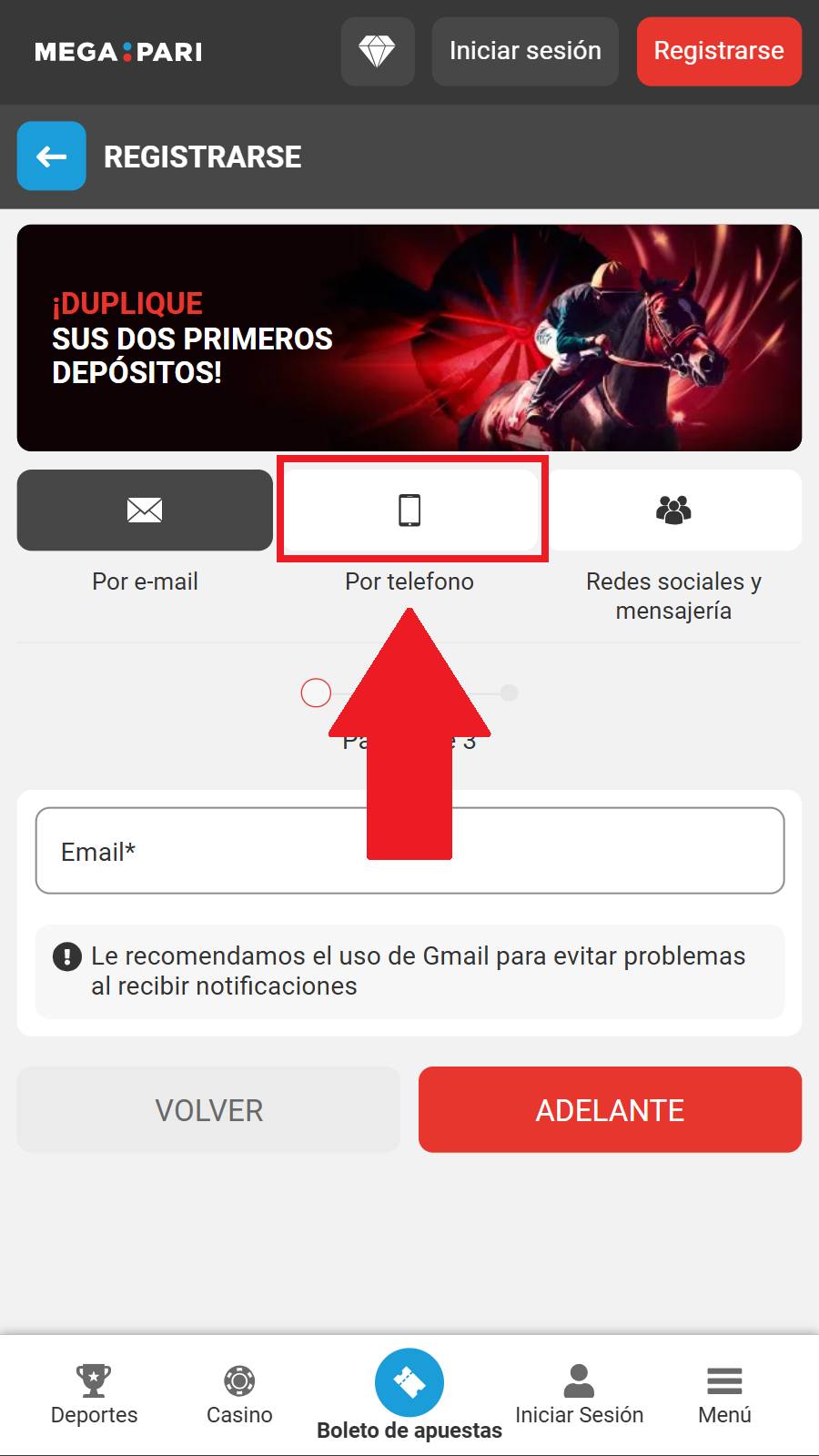Image resolution: width=819 pixels, height=1456 pixels.
Task: Tap the red Registrarse button
Action: 718,52
